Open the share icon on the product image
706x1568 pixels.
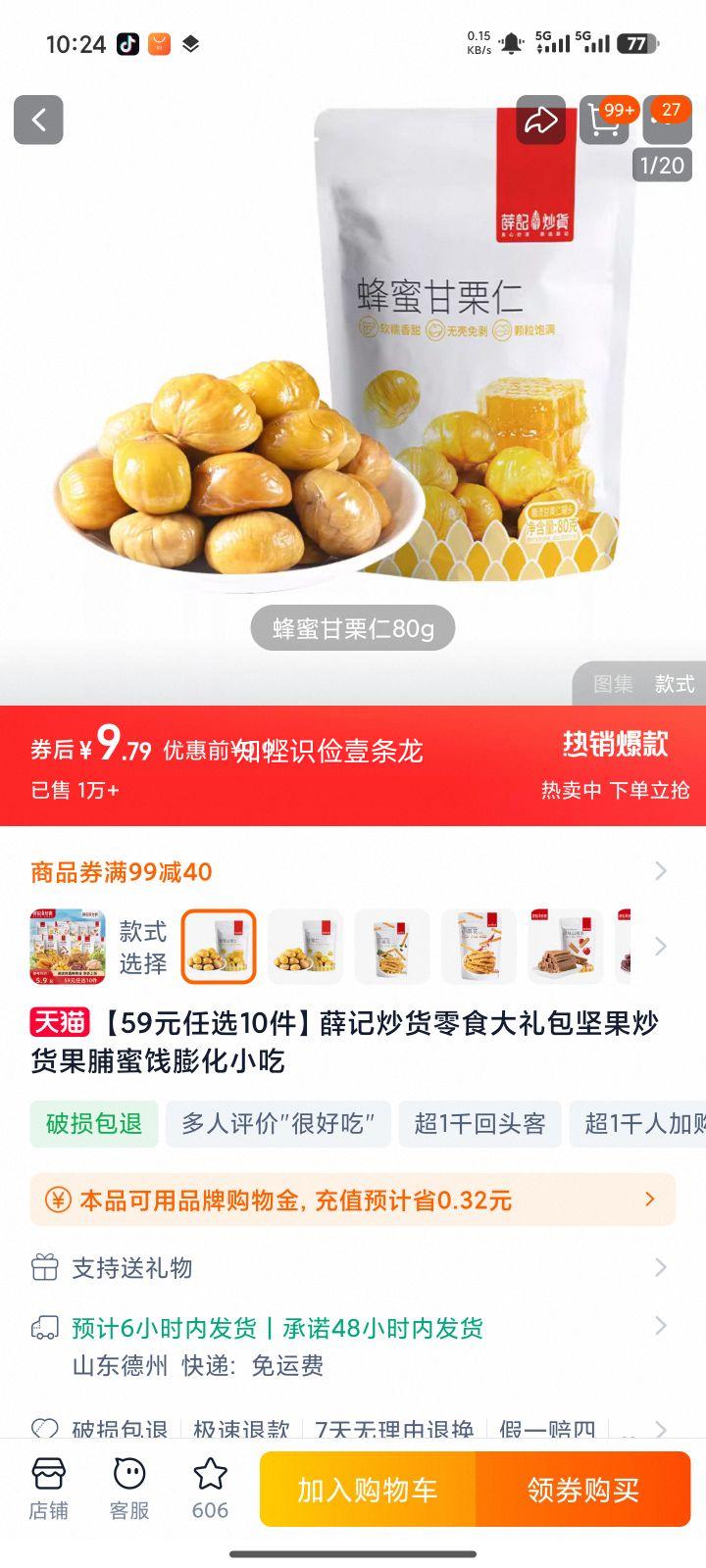coord(539,120)
